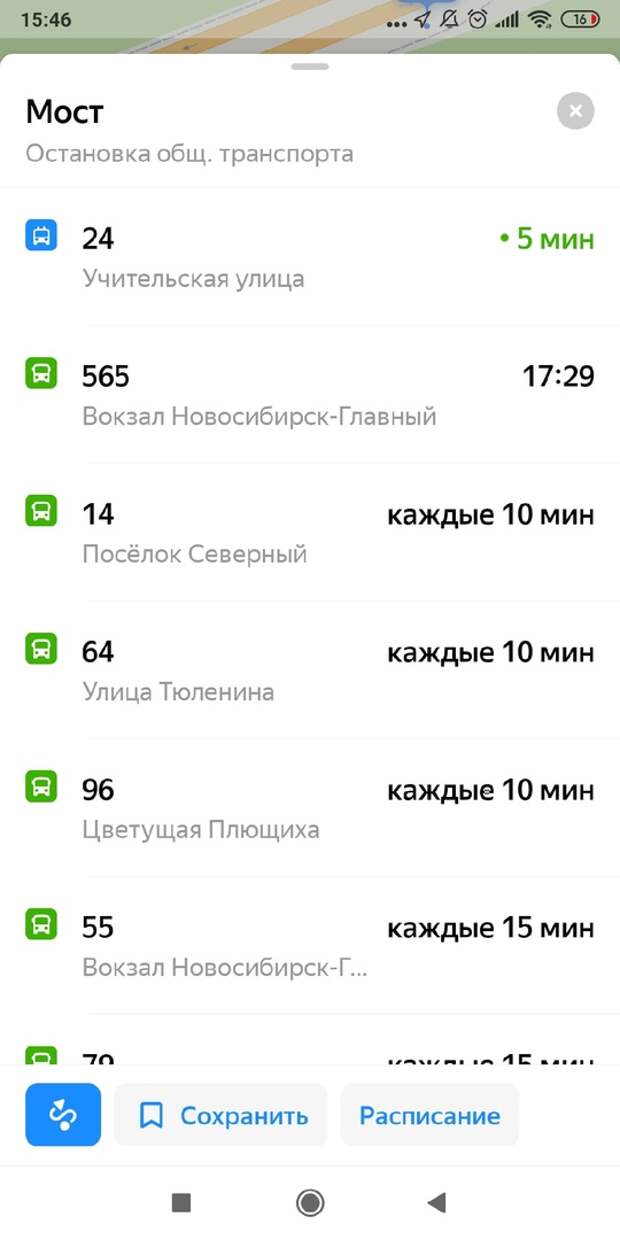620x1240 pixels.
Task: Open tram route 24 to Учительская улица
Action: point(310,256)
